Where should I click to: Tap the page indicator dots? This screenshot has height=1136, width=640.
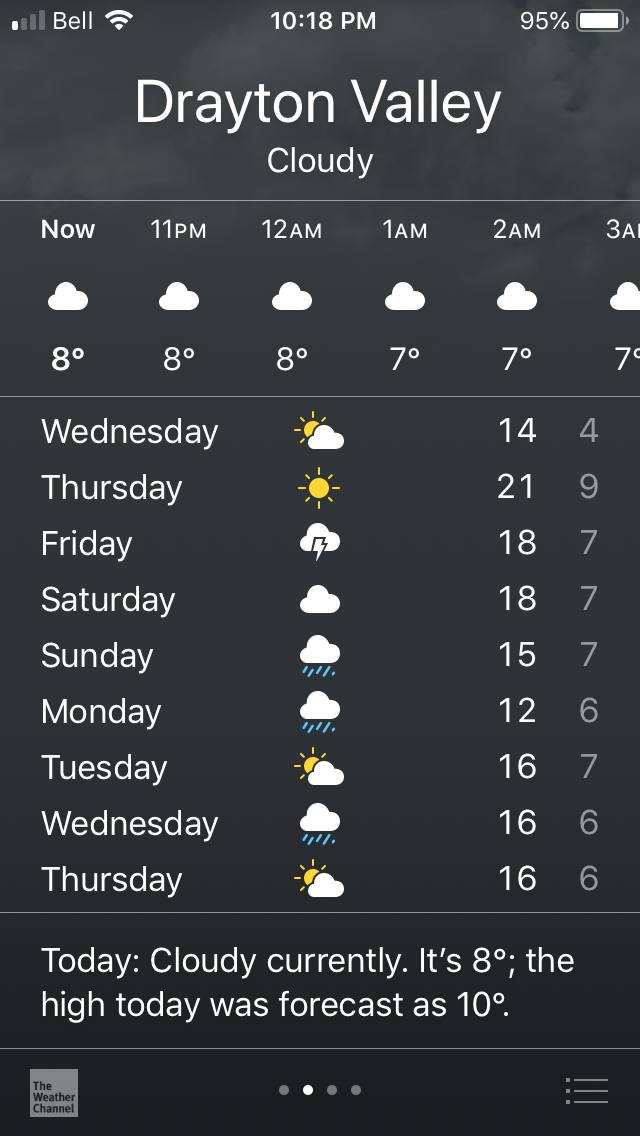[320, 1090]
